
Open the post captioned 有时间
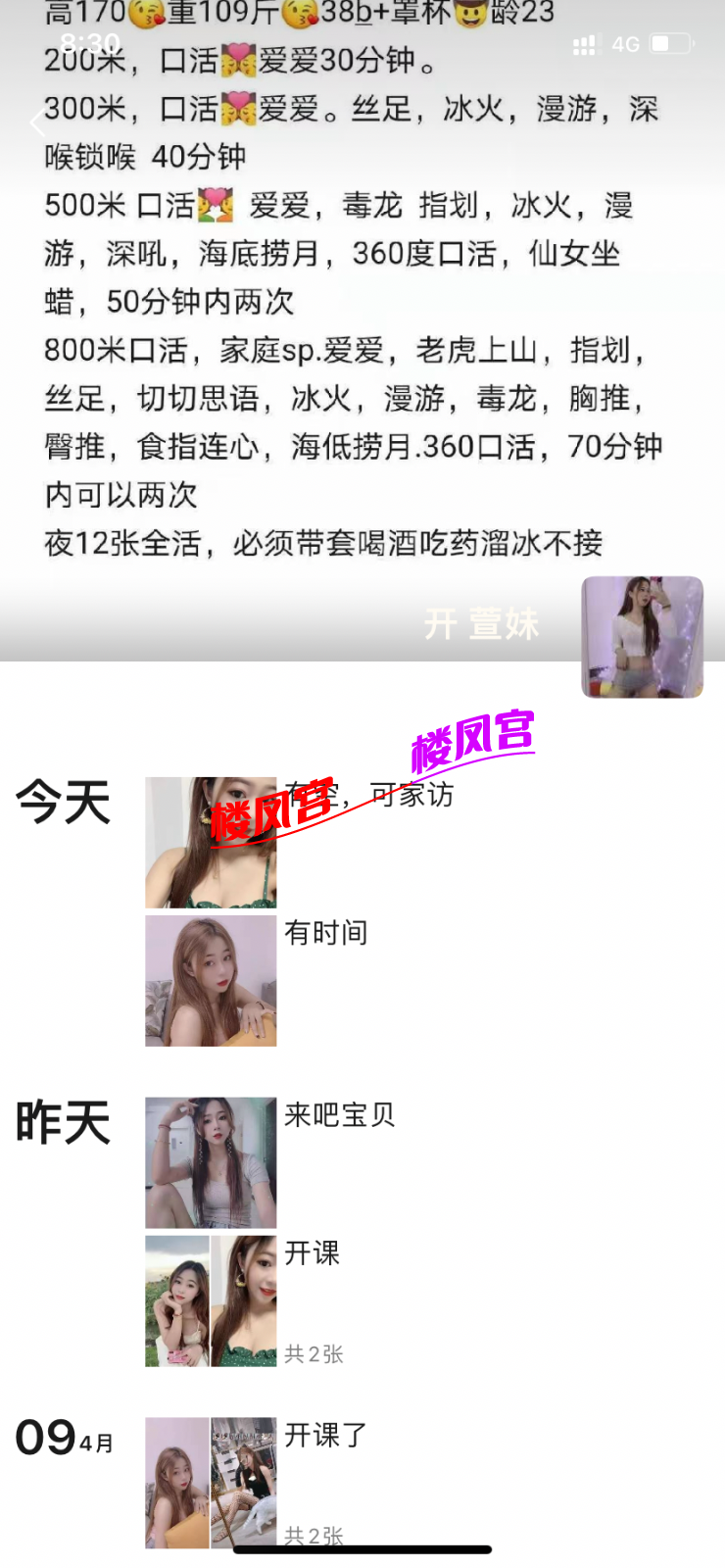tap(211, 981)
